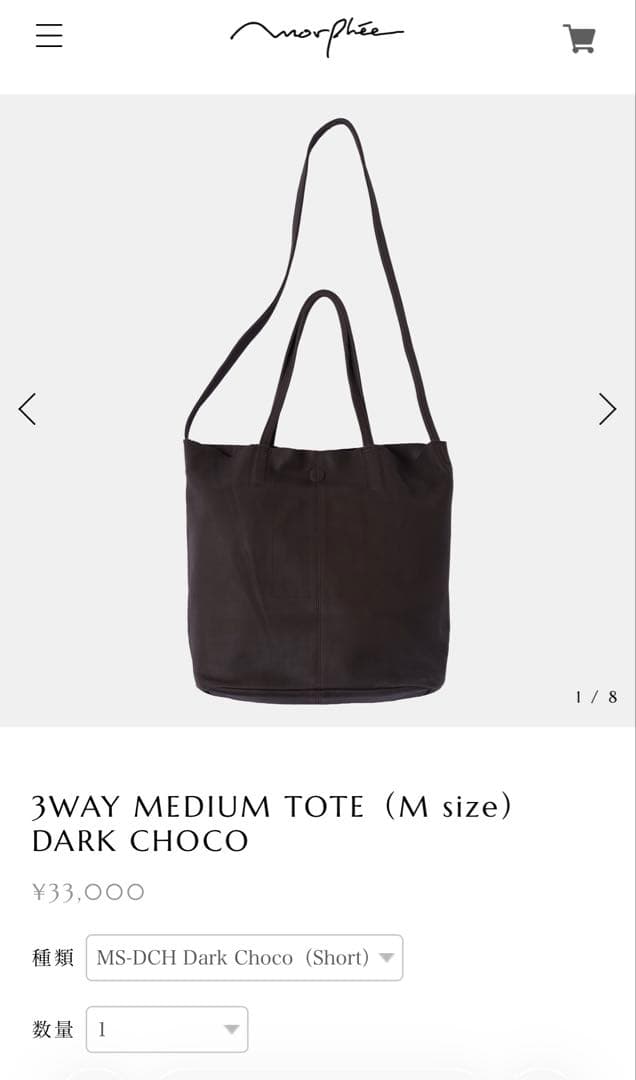Open the hamburger menu
The height and width of the screenshot is (1080, 636).
(49, 36)
